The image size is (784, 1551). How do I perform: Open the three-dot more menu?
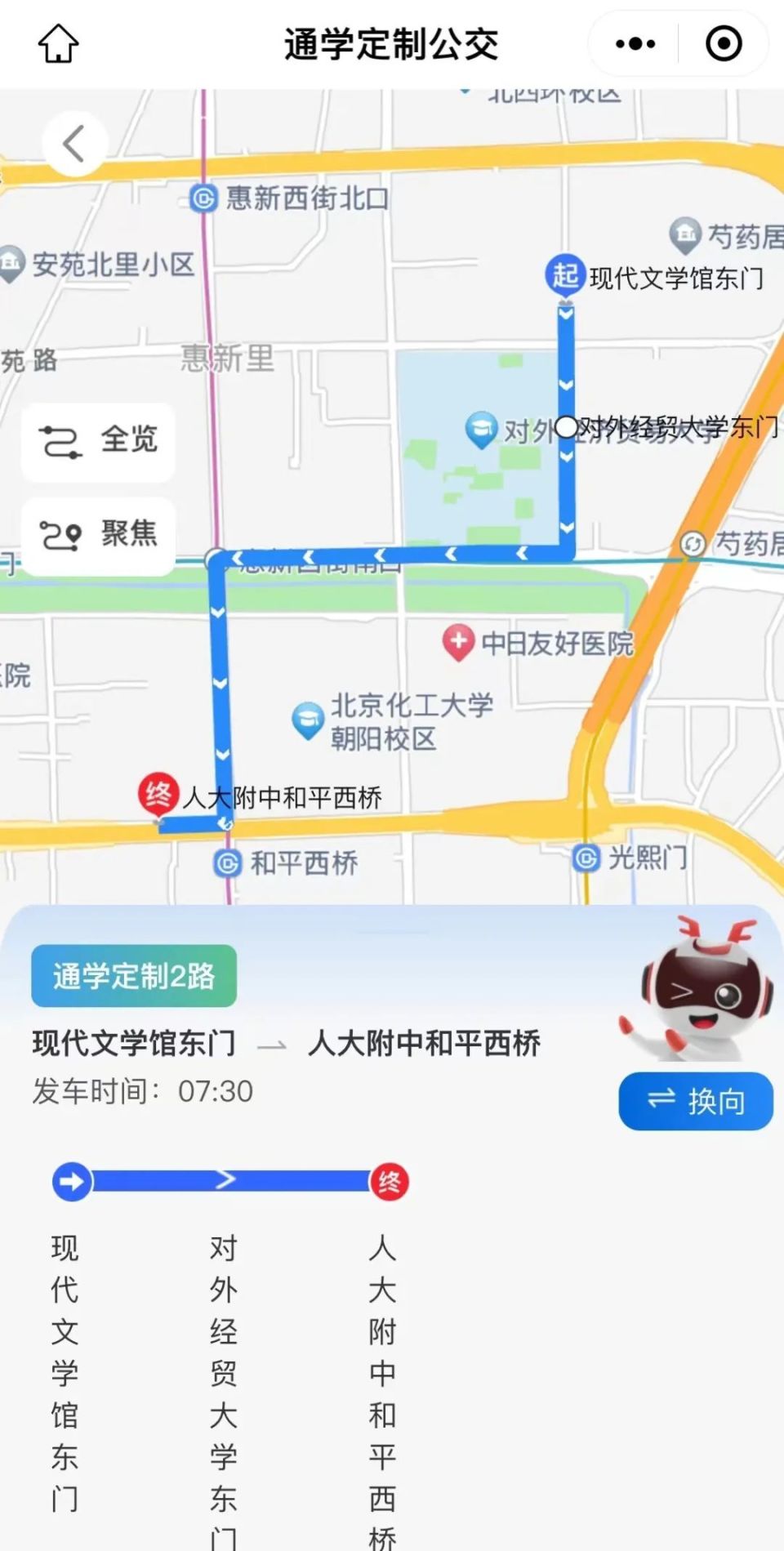point(635,43)
